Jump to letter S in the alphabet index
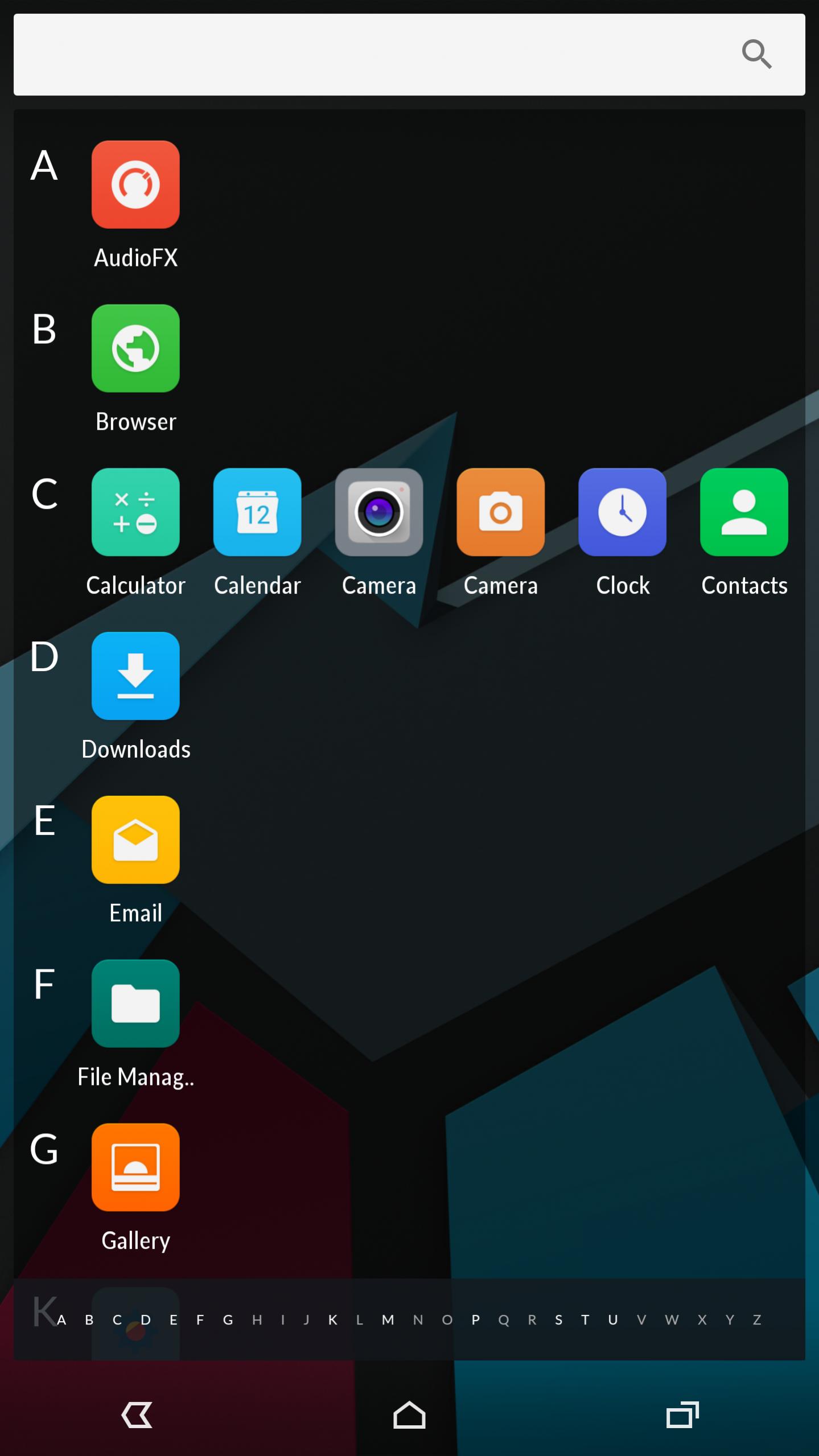819x1456 pixels. [x=558, y=1320]
